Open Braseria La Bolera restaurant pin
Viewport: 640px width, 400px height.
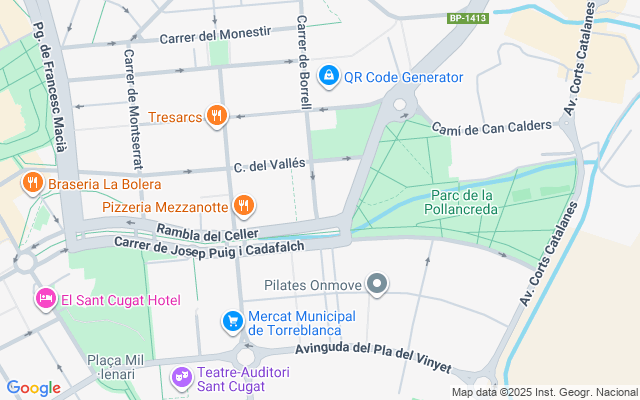pos(33,183)
